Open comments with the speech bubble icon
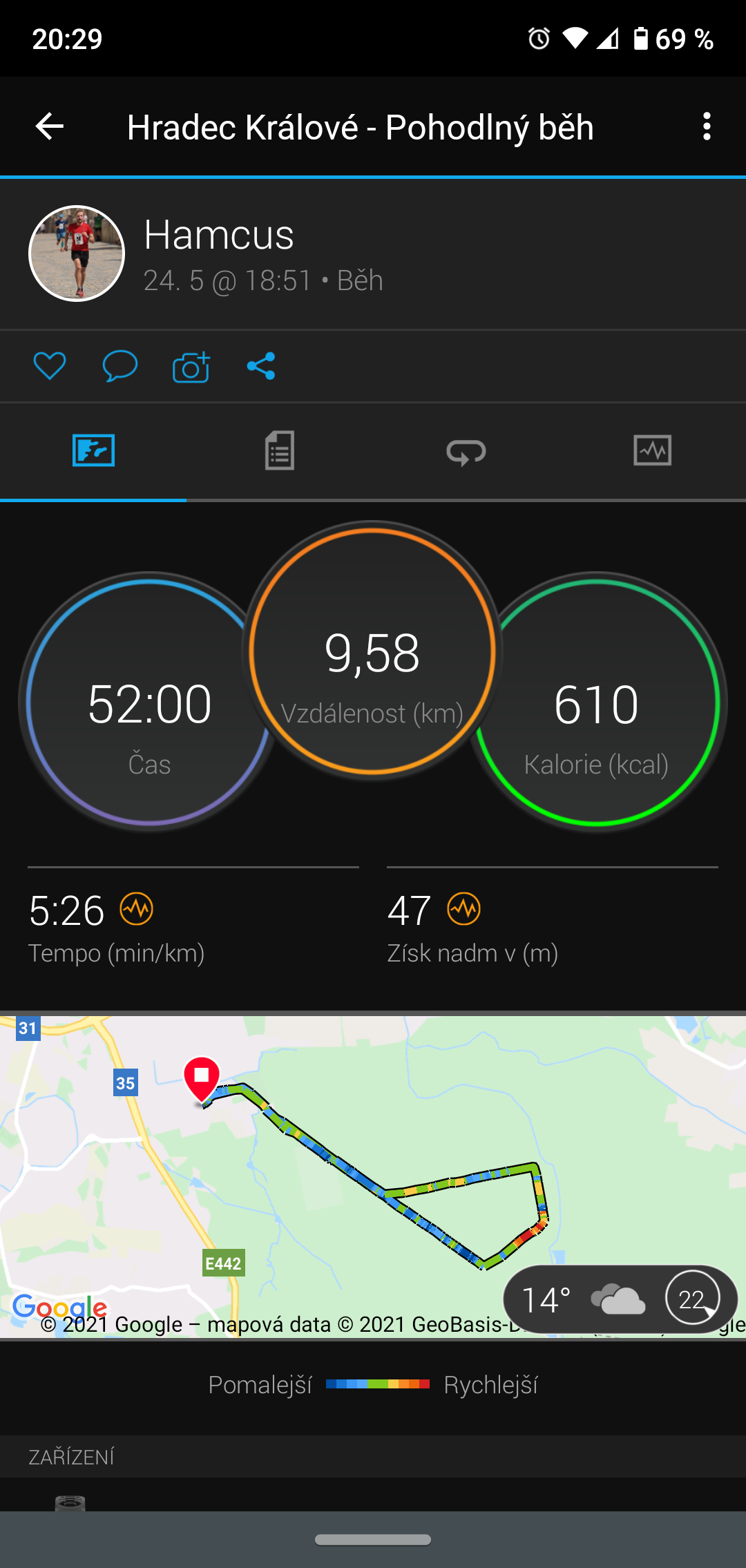Image resolution: width=746 pixels, height=1568 pixels. (120, 365)
